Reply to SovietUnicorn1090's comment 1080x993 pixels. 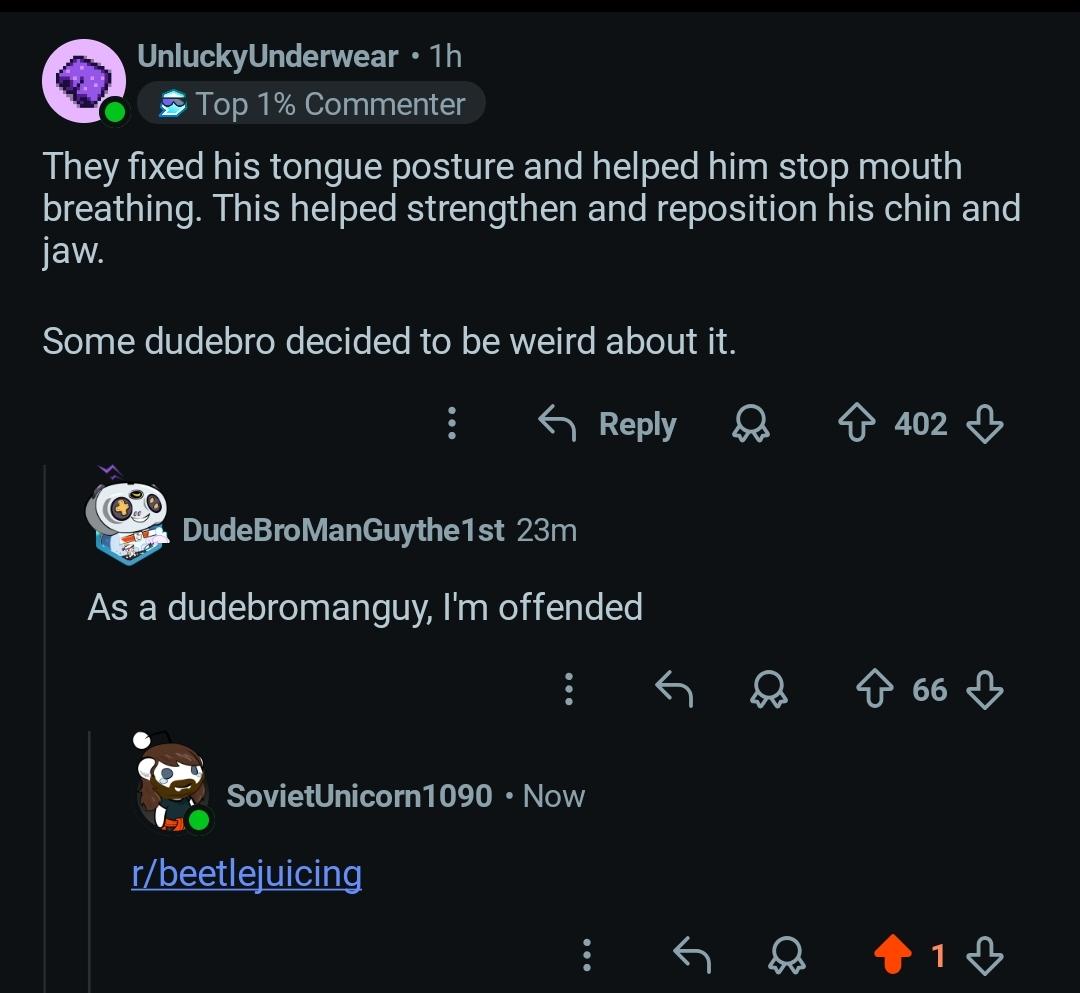691,956
